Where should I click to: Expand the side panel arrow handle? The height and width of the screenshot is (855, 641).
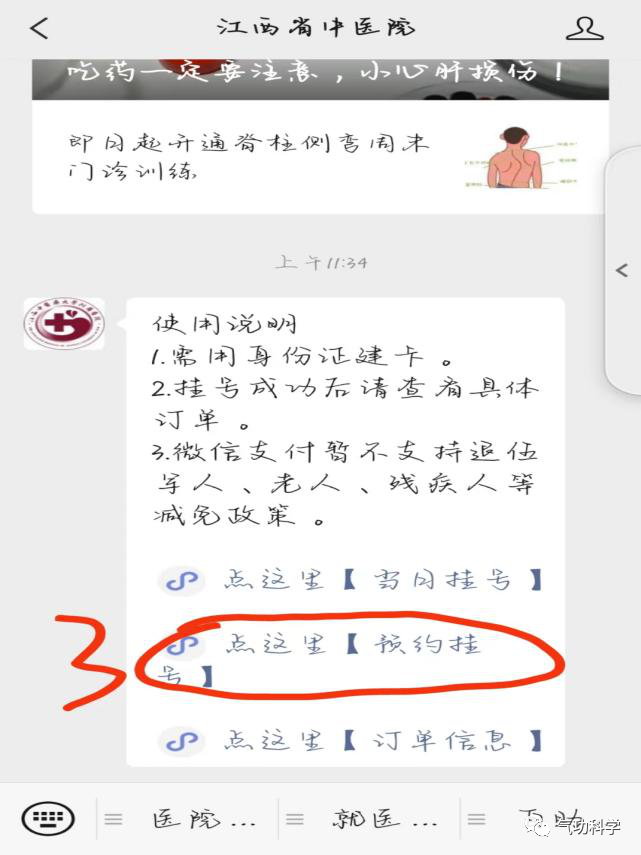622,270
